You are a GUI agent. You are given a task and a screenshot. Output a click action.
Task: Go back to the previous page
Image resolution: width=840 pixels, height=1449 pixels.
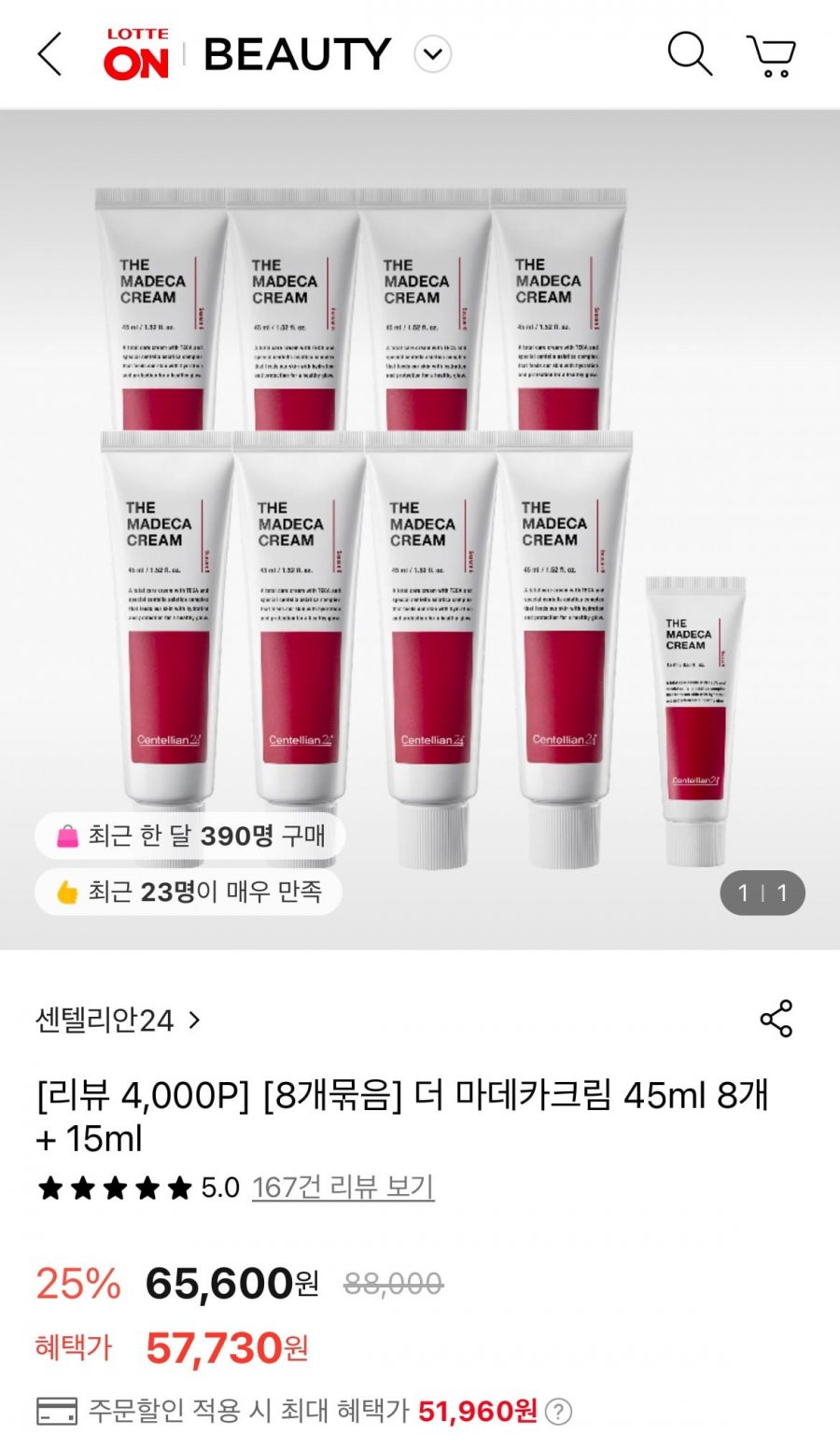tap(50, 54)
